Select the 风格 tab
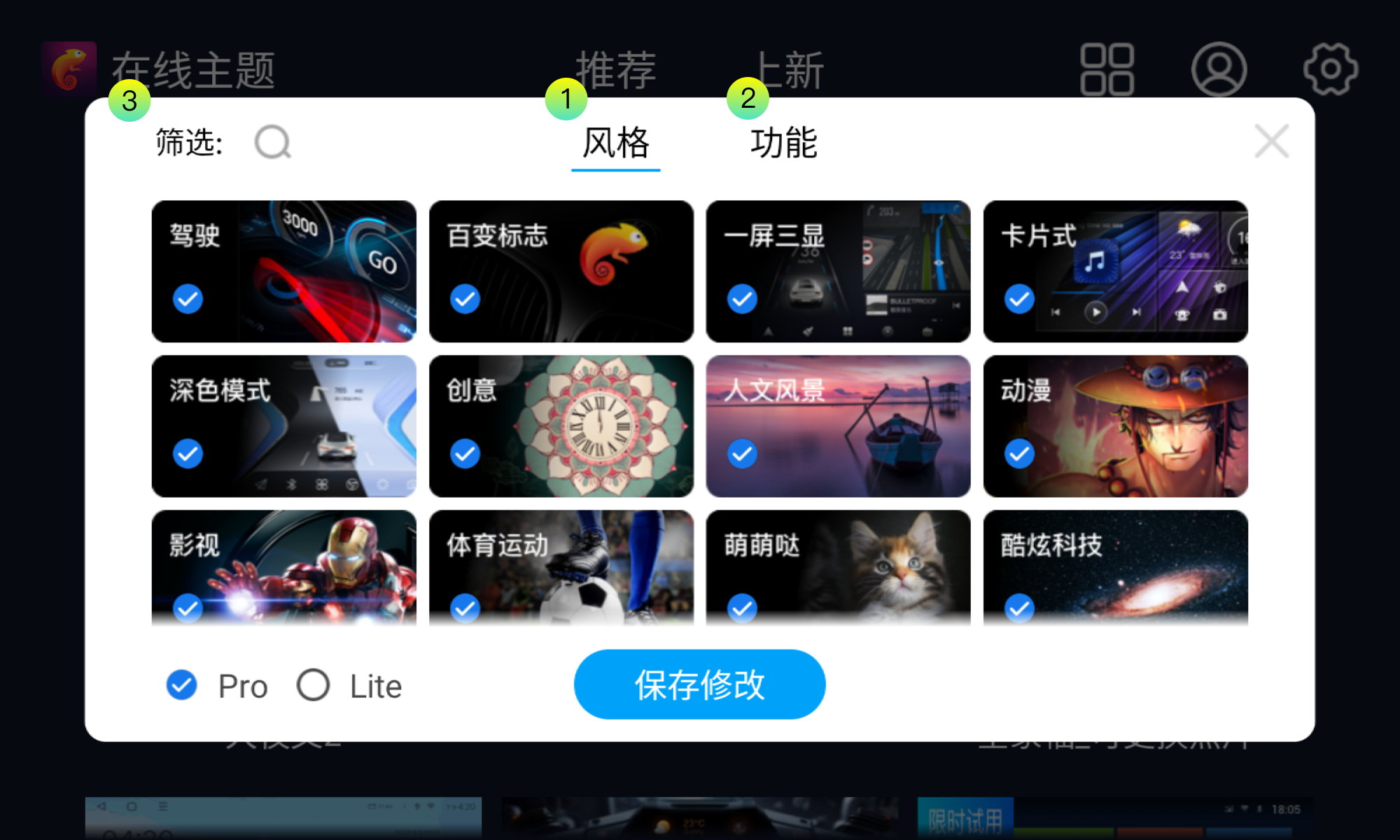This screenshot has width=1400, height=840. (615, 143)
